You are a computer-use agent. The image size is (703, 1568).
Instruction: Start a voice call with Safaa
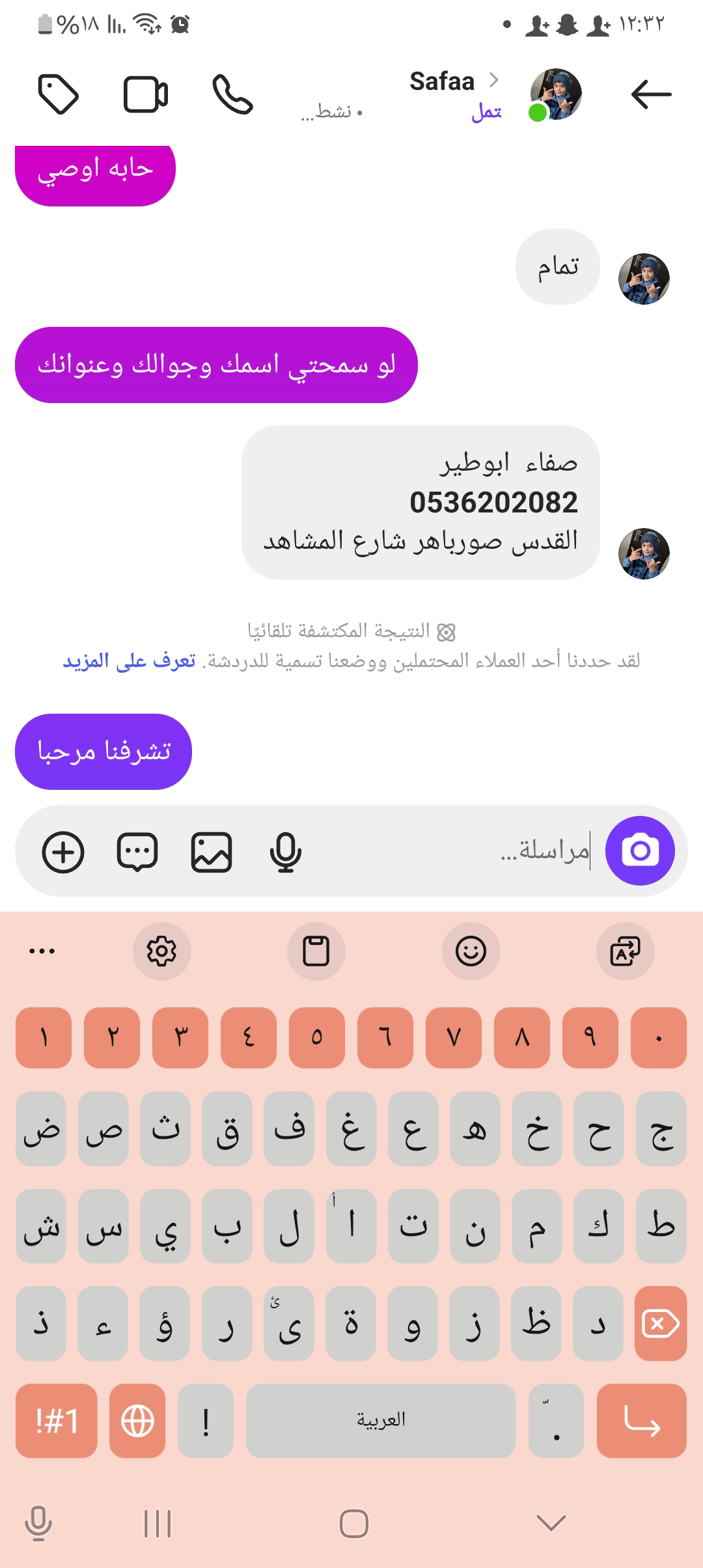[x=232, y=94]
